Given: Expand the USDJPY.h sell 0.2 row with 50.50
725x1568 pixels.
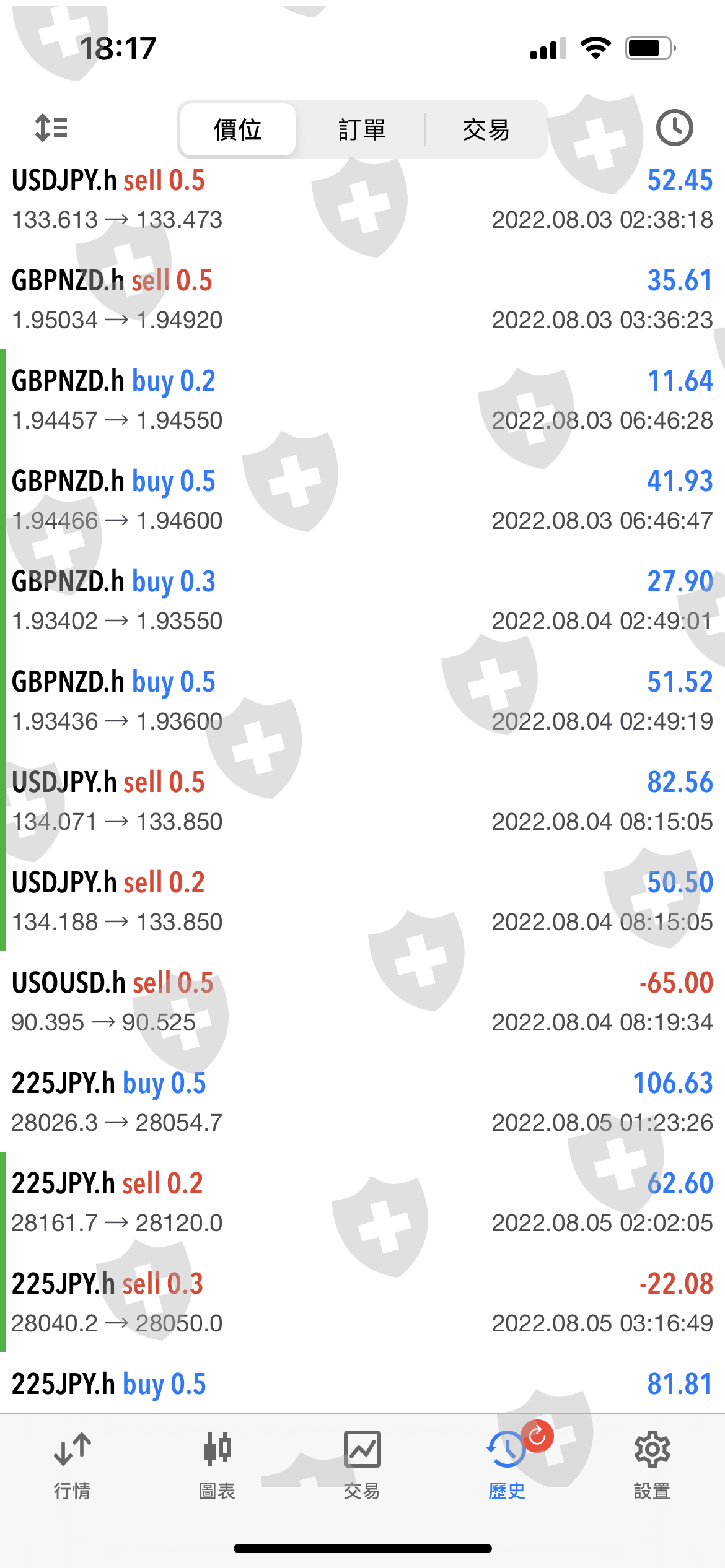Looking at the screenshot, I should tap(362, 902).
